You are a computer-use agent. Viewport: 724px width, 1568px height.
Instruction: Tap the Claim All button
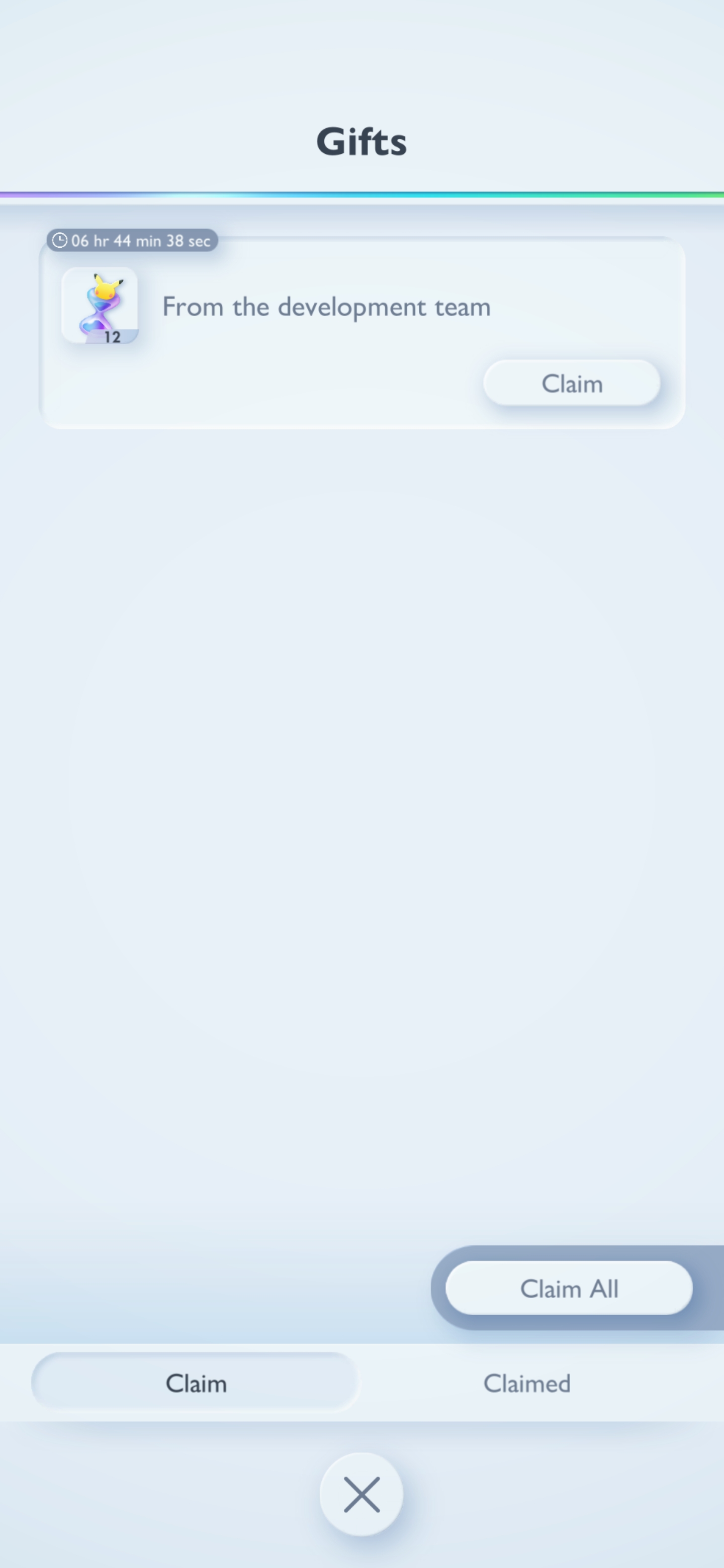coord(569,1288)
